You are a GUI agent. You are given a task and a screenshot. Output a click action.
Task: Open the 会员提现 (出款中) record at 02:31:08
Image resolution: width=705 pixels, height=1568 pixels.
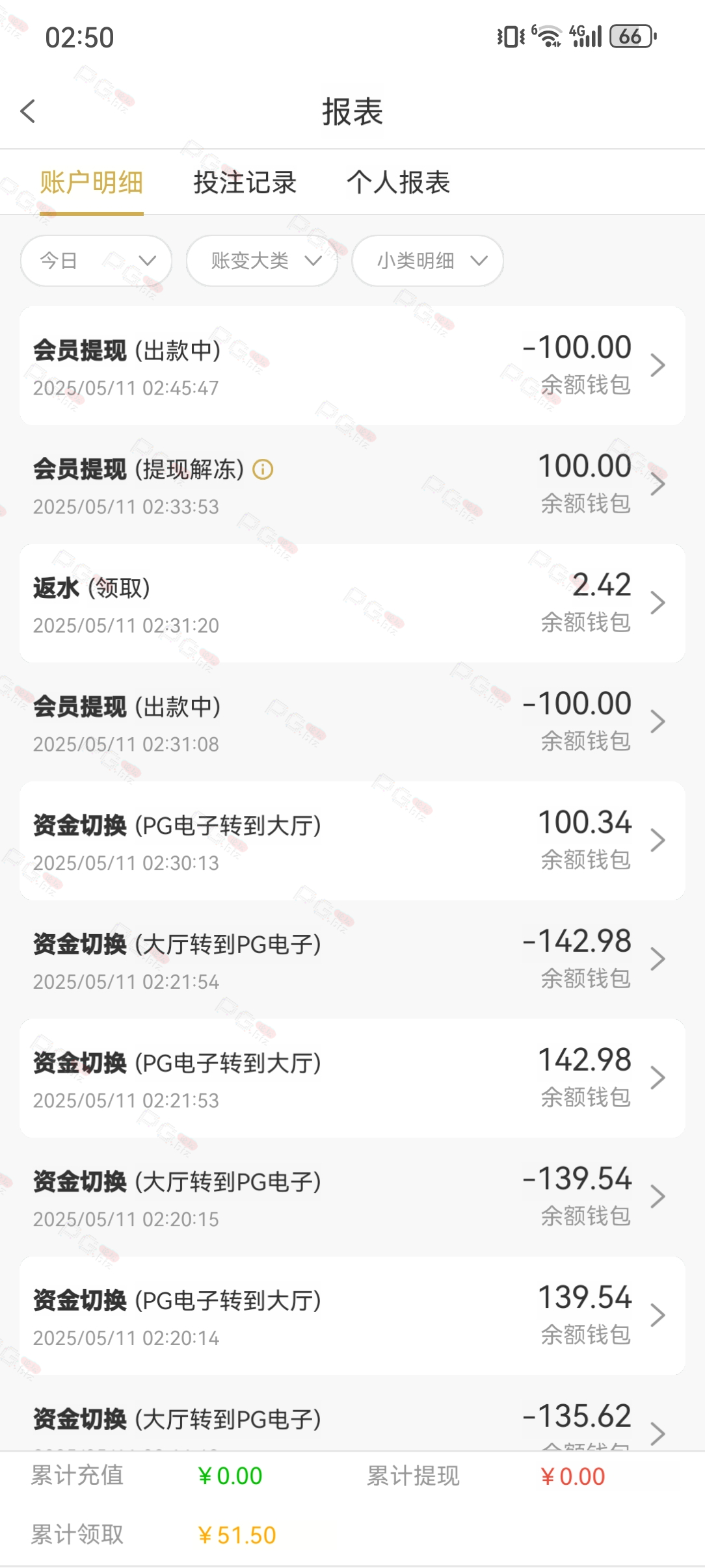coord(352,722)
